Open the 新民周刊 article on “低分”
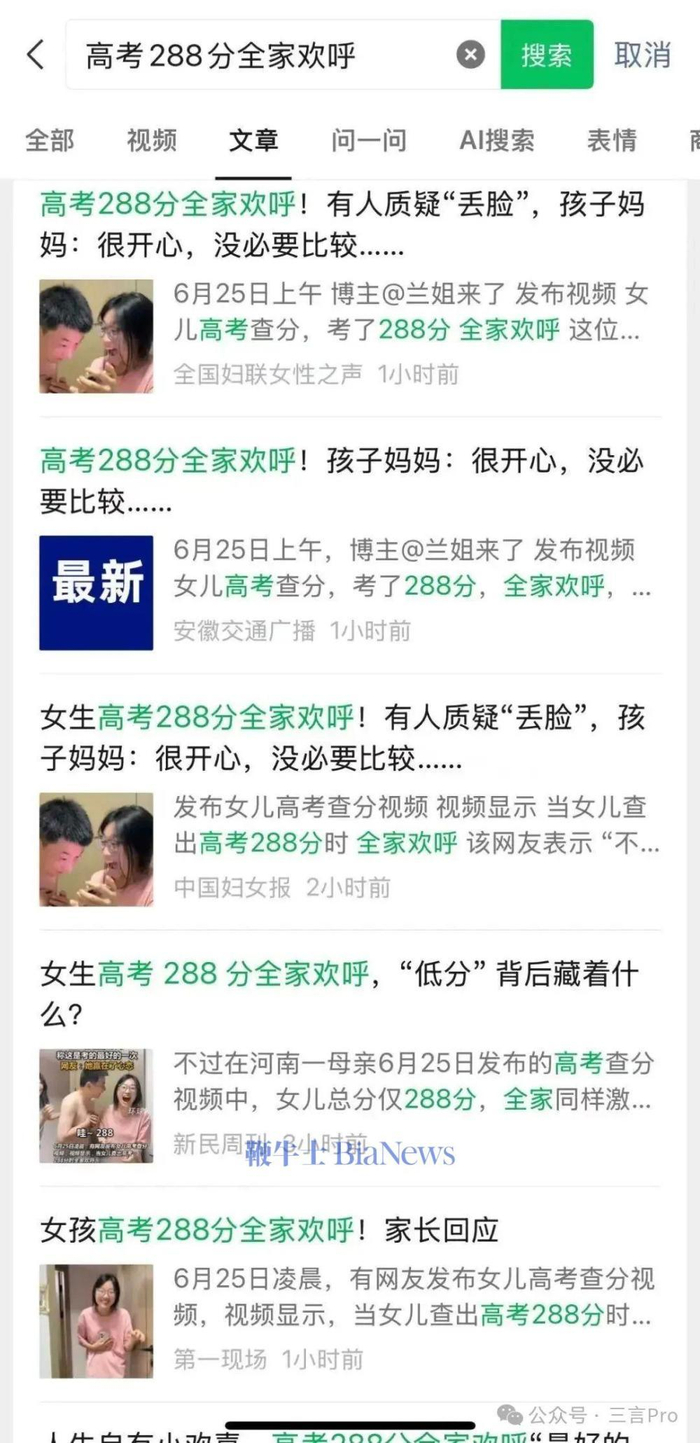 (x=350, y=1060)
